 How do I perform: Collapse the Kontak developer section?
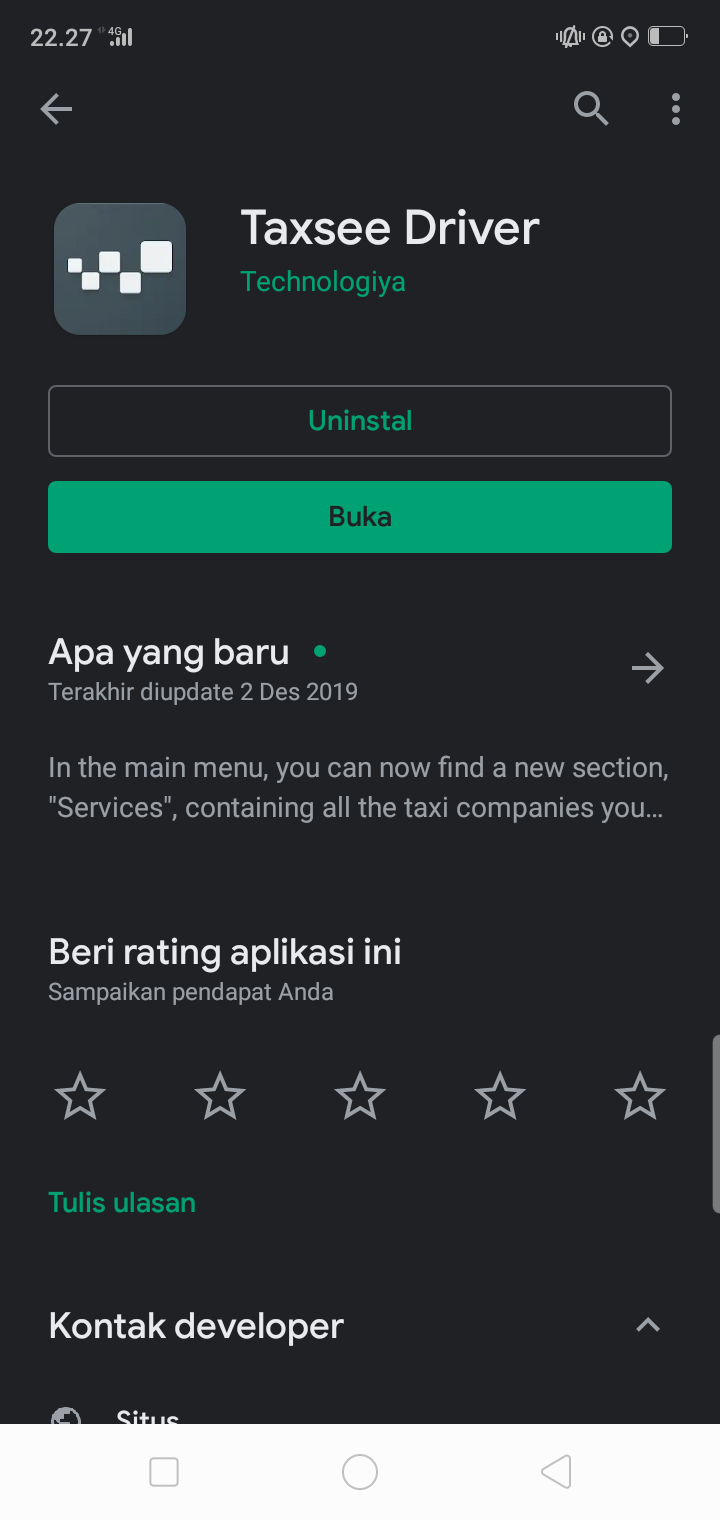(x=648, y=1326)
